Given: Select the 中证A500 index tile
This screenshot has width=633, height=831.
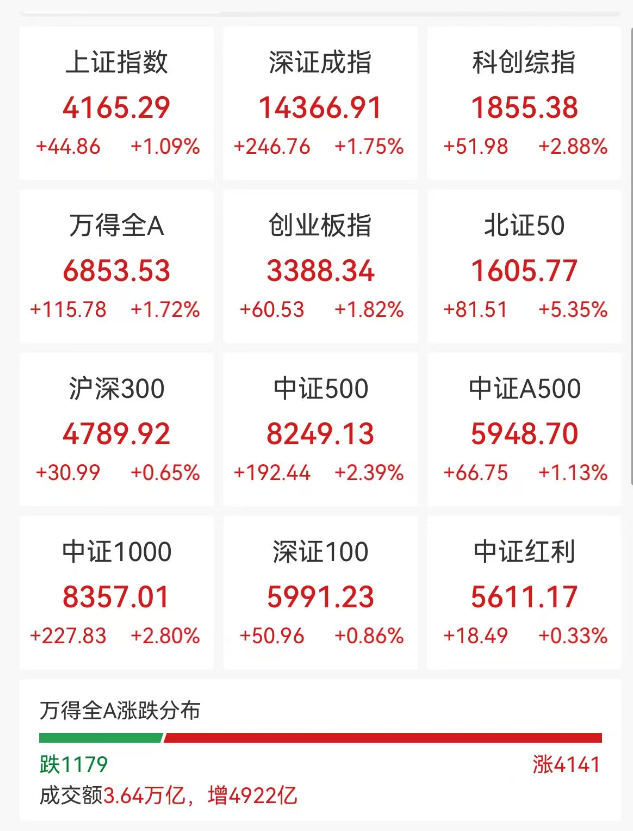Looking at the screenshot, I should point(524,431).
